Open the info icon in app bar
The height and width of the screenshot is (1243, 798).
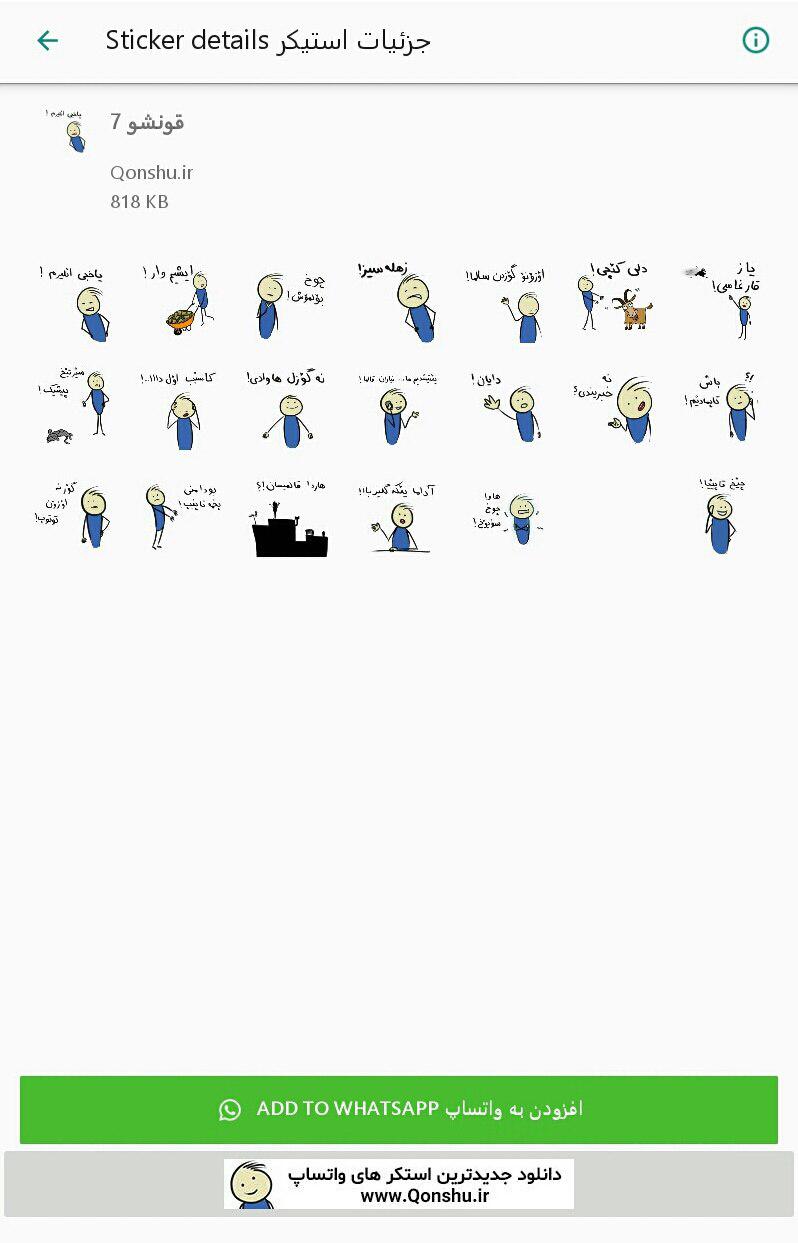755,40
